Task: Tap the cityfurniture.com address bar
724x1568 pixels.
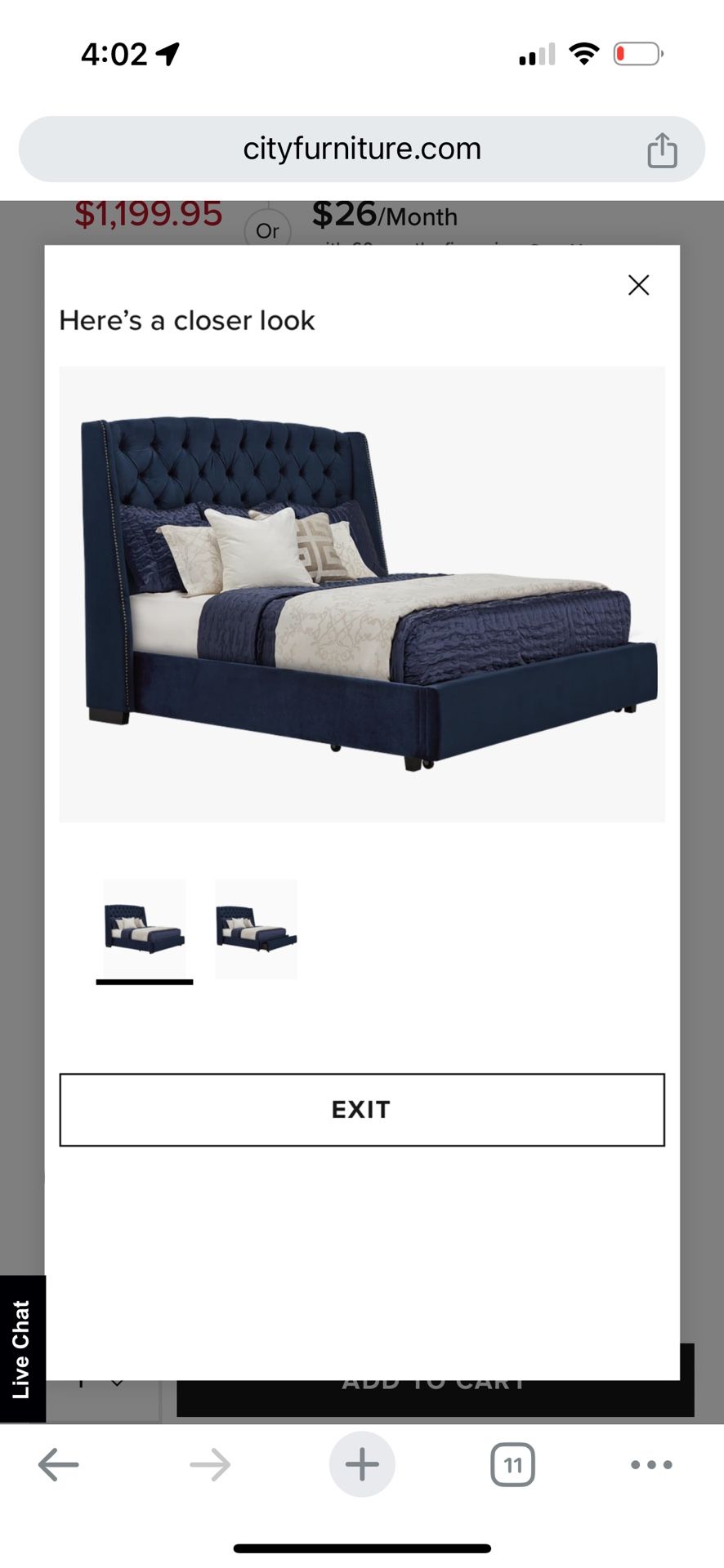Action: coord(361,149)
